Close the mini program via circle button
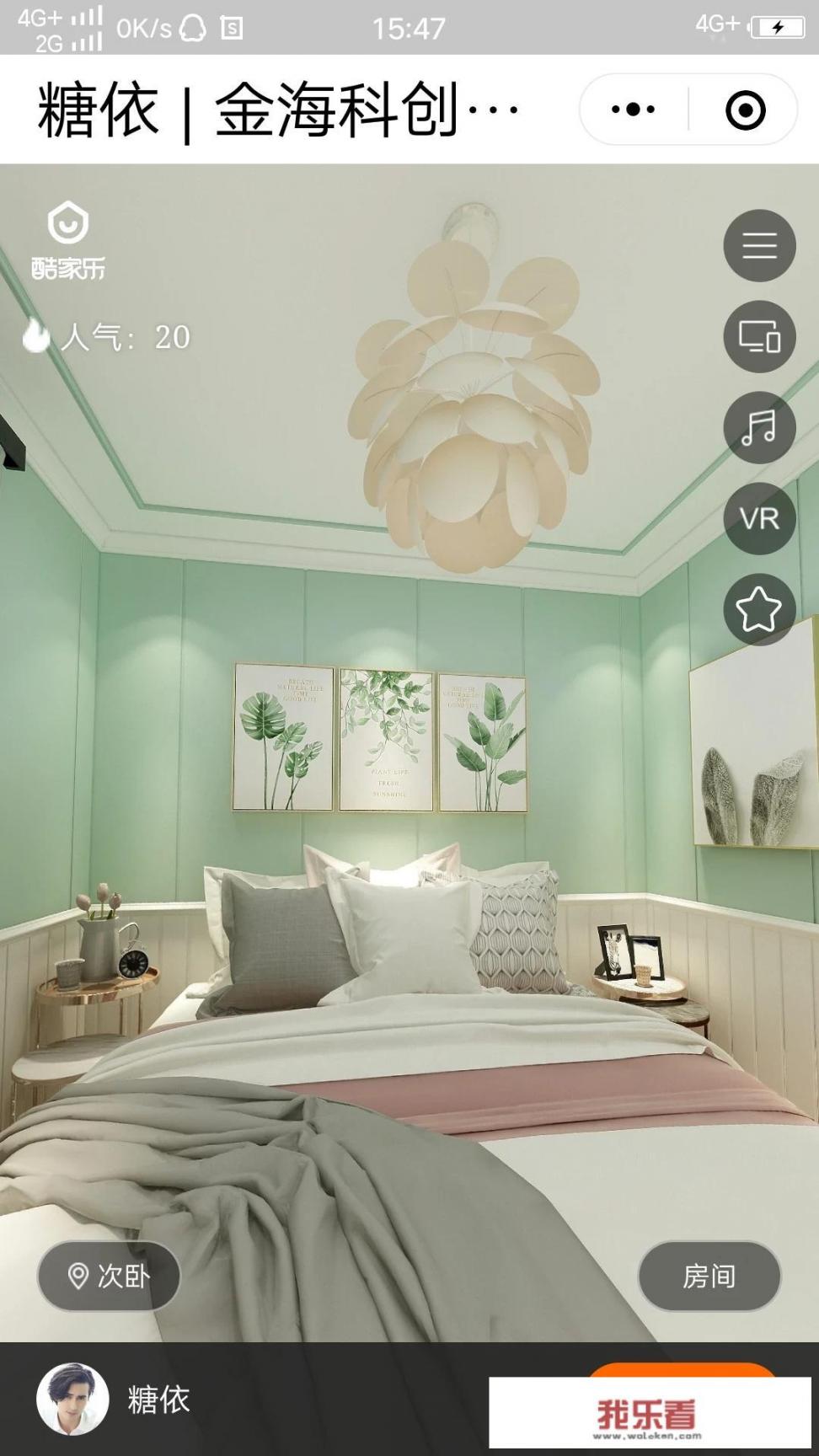This screenshot has height=1456, width=819. (745, 110)
